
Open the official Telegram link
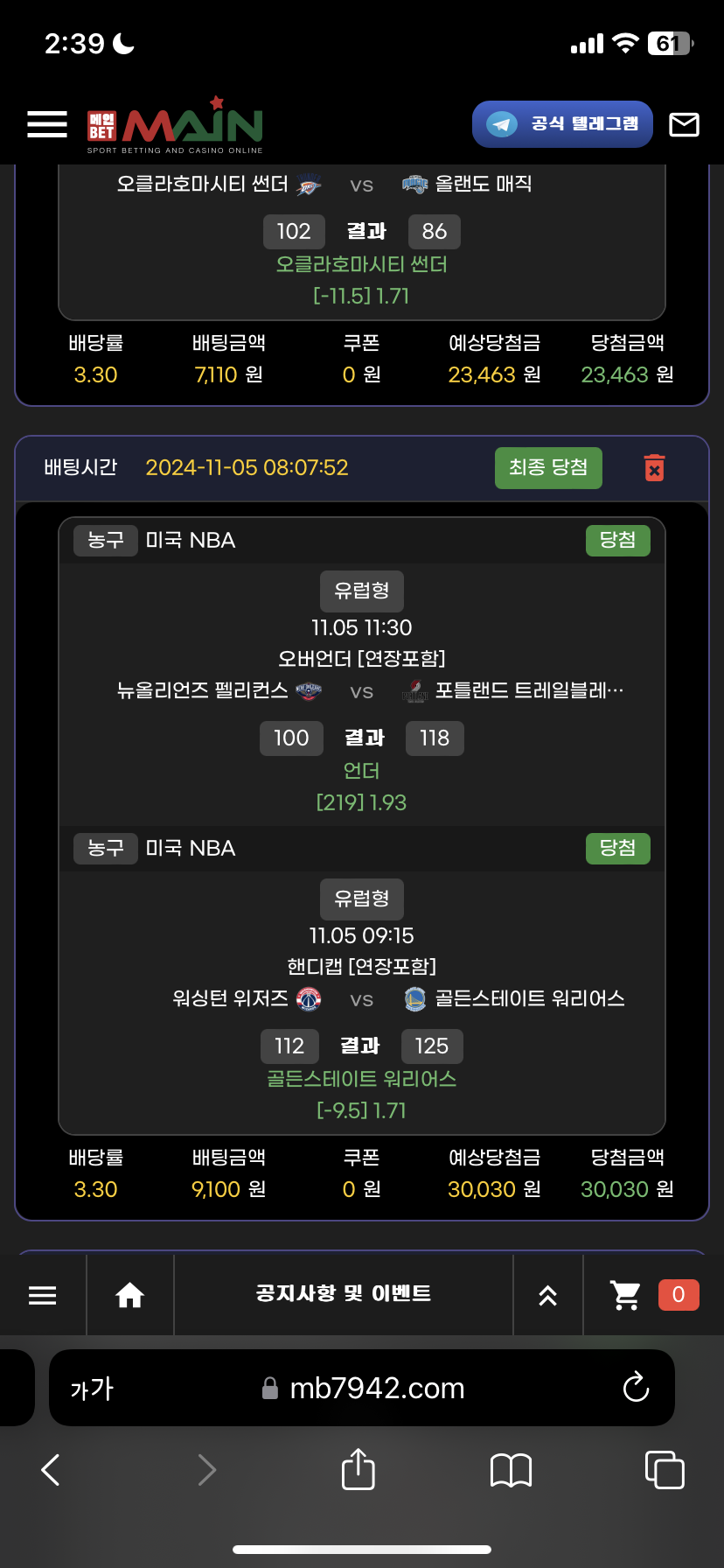pos(562,124)
